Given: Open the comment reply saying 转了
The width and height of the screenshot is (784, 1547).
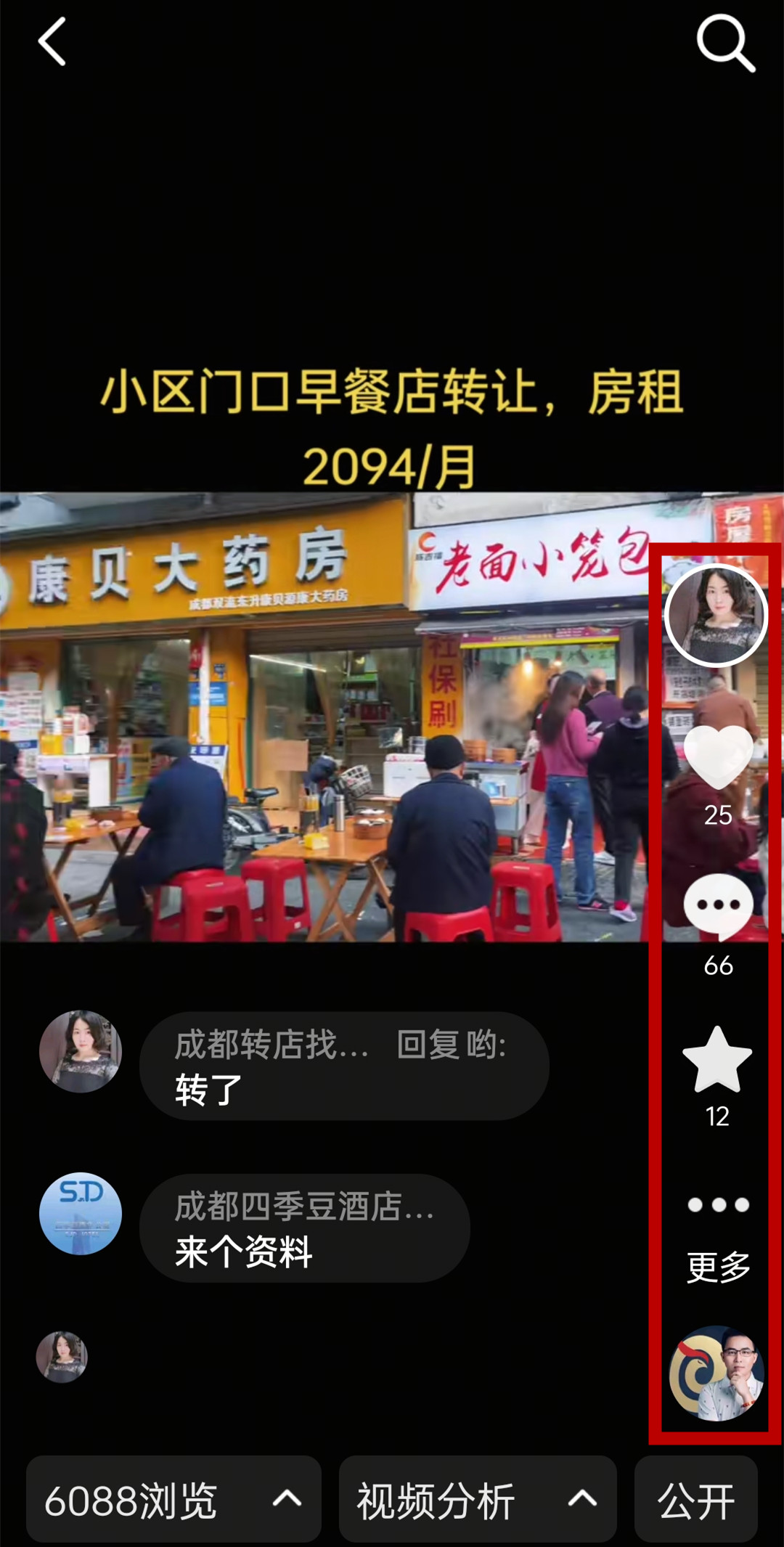Looking at the screenshot, I should point(343,1066).
